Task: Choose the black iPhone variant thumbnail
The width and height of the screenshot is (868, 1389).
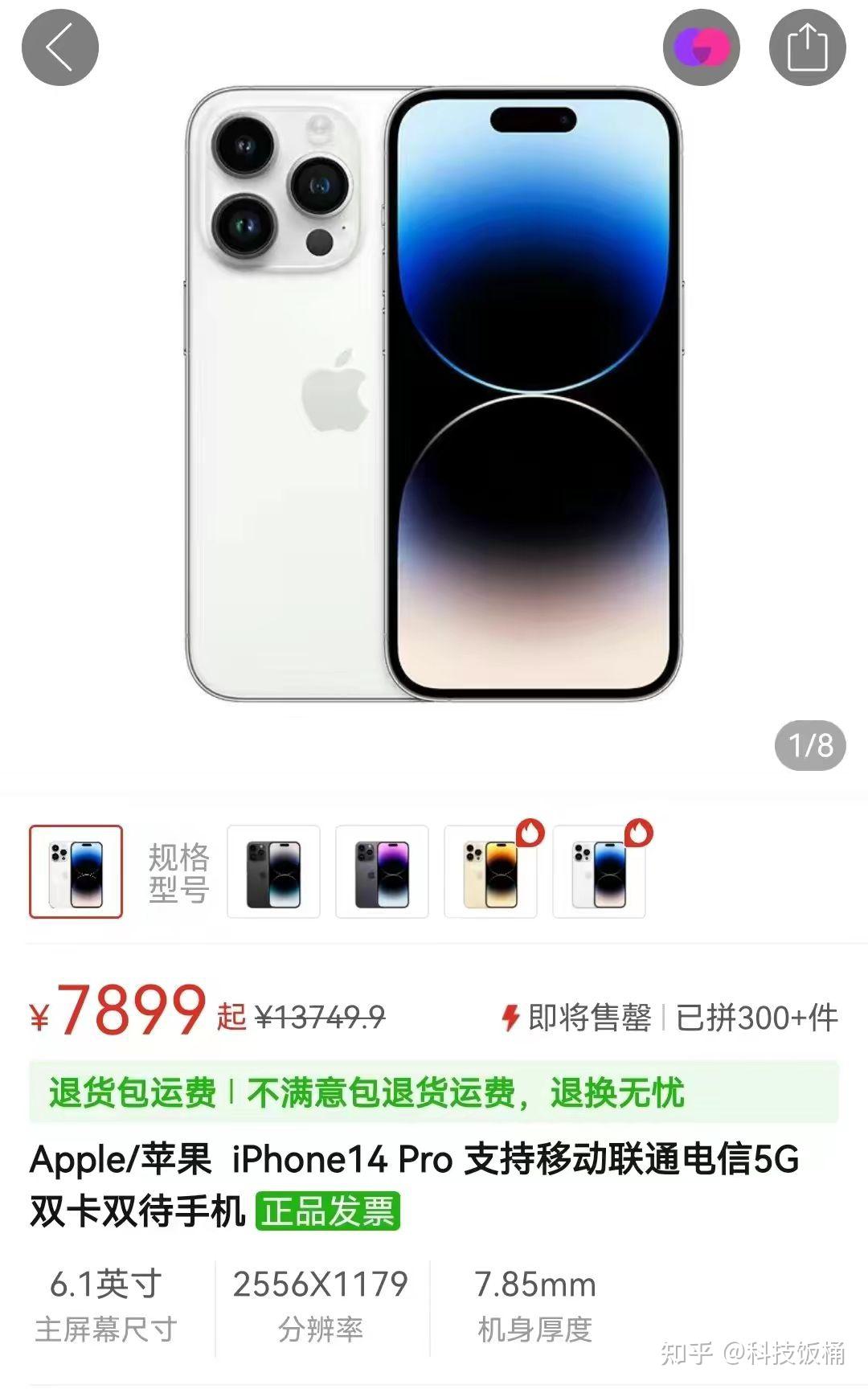Action: pyautogui.click(x=273, y=872)
